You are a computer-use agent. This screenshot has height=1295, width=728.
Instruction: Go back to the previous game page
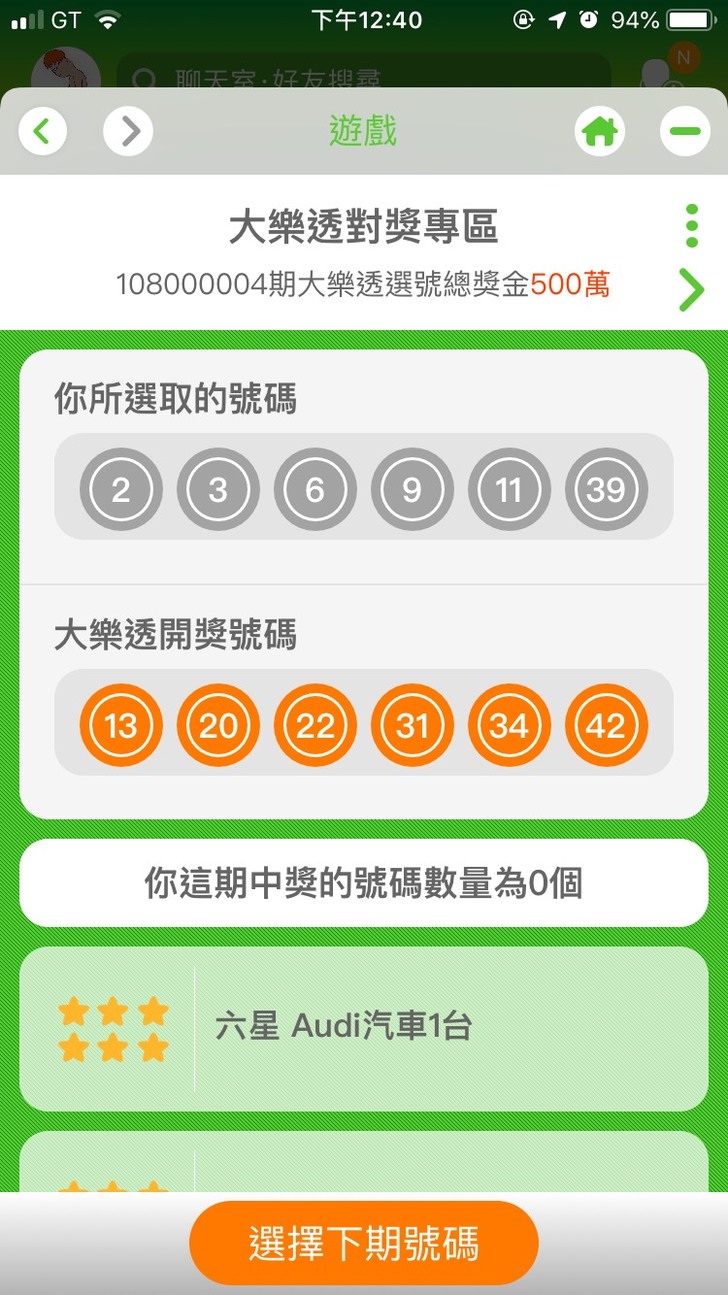point(42,131)
